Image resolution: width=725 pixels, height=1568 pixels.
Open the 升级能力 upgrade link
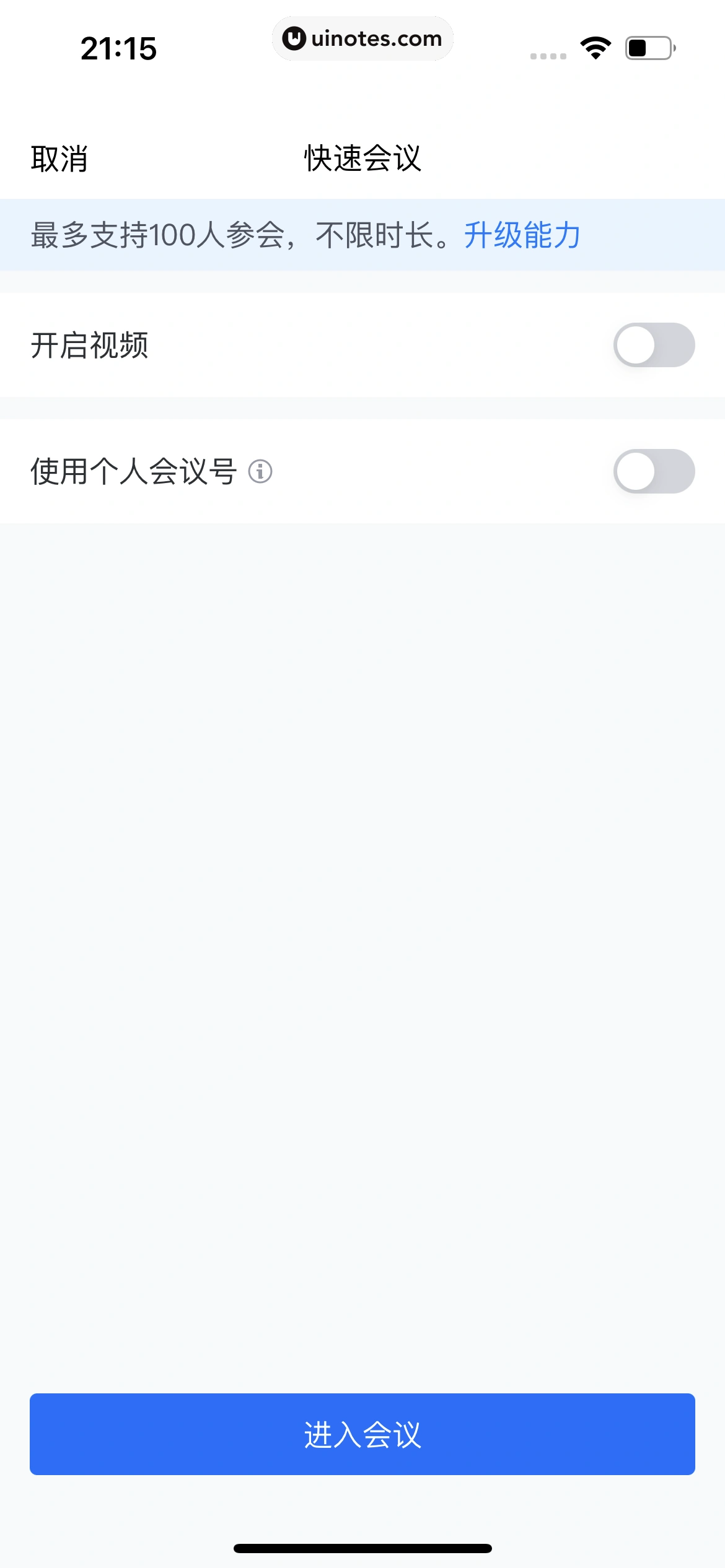click(x=522, y=235)
